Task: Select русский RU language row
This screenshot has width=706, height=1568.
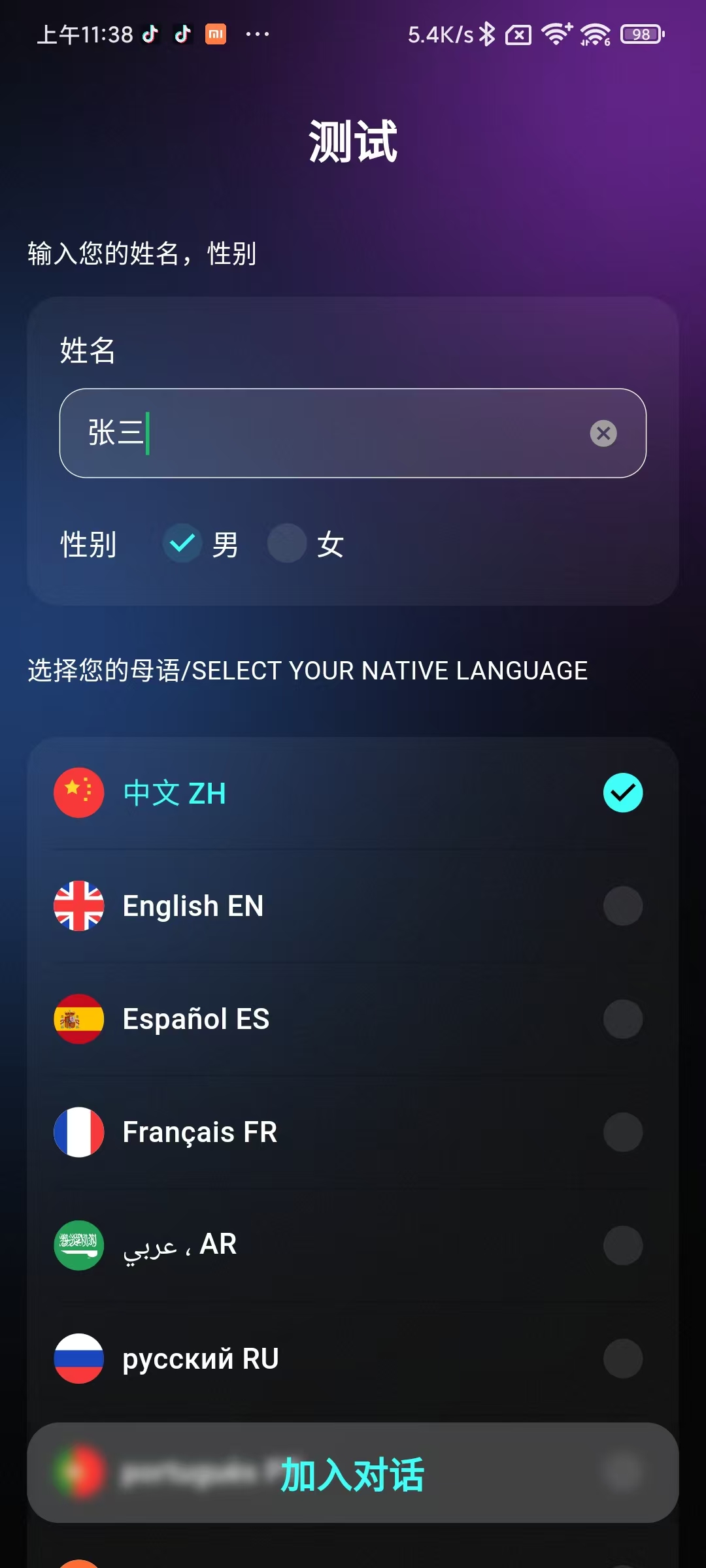Action: (353, 1358)
